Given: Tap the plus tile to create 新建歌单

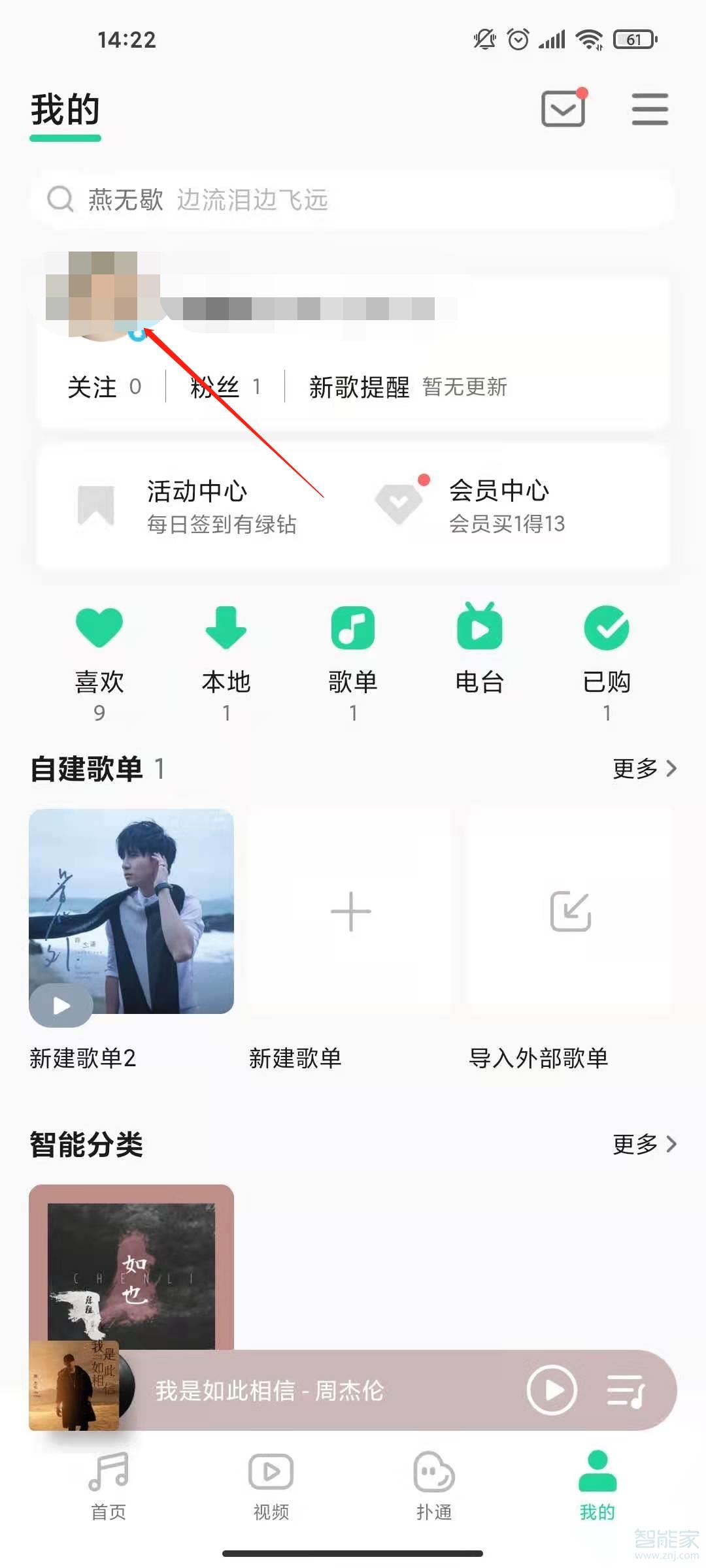Looking at the screenshot, I should point(351,913).
